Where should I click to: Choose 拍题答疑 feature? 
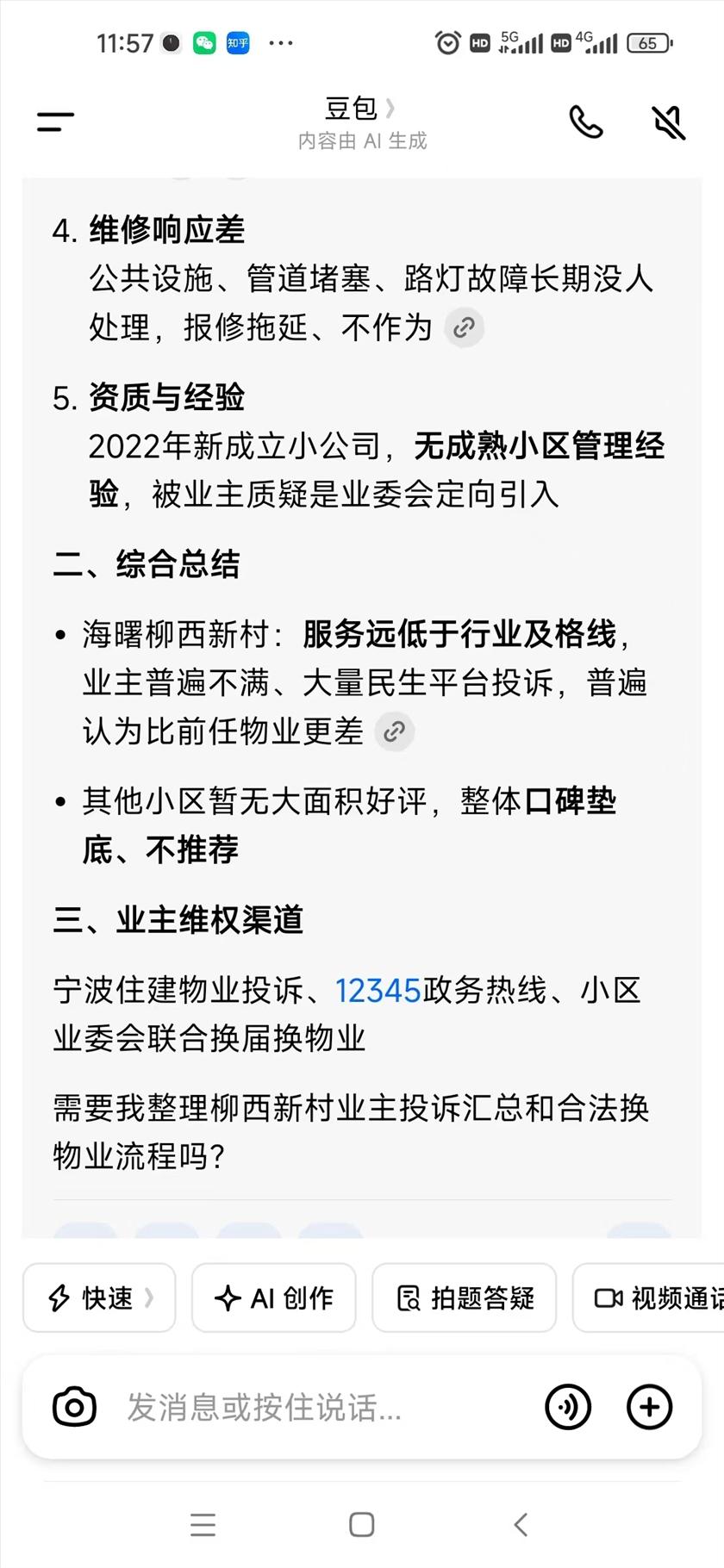pos(465,1297)
